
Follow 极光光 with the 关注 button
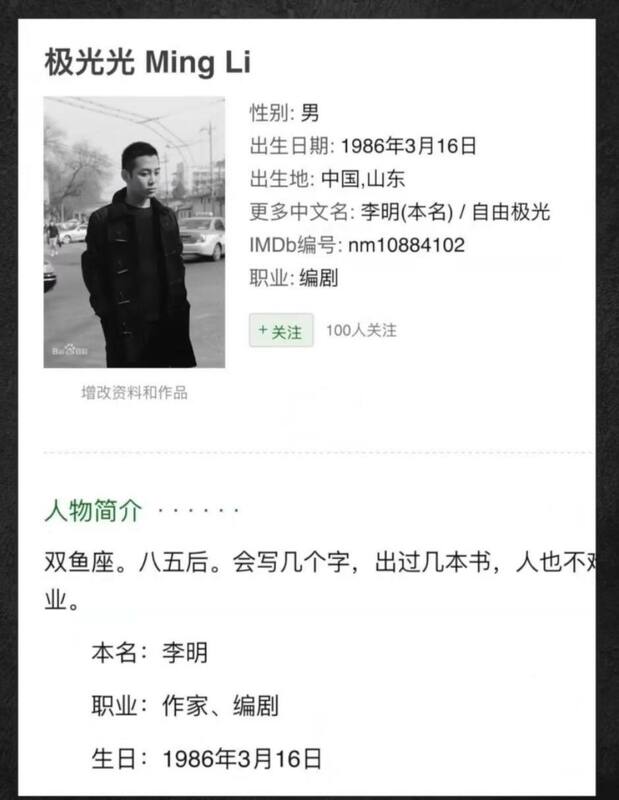(281, 331)
